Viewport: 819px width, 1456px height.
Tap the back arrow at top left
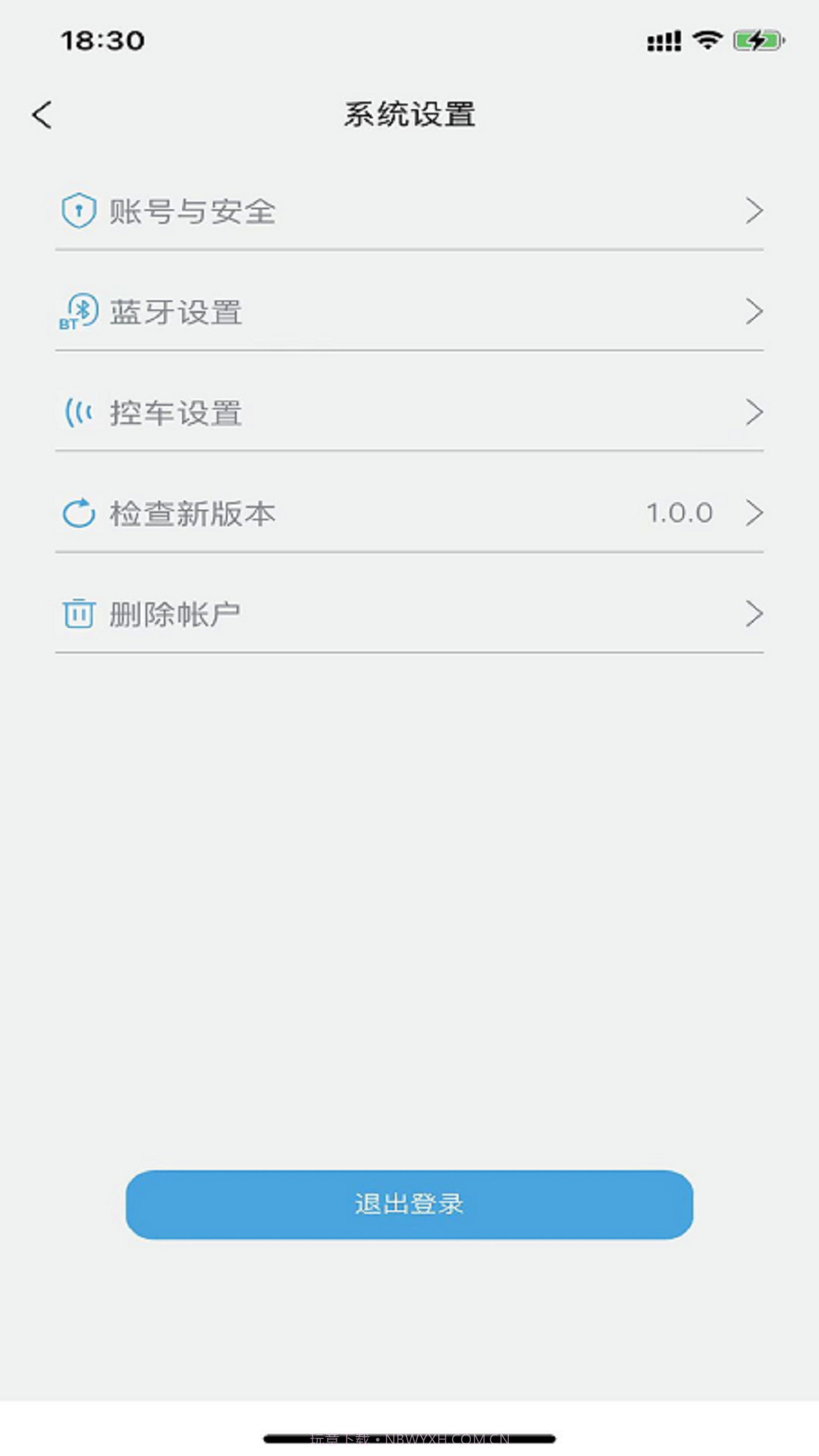tap(42, 114)
